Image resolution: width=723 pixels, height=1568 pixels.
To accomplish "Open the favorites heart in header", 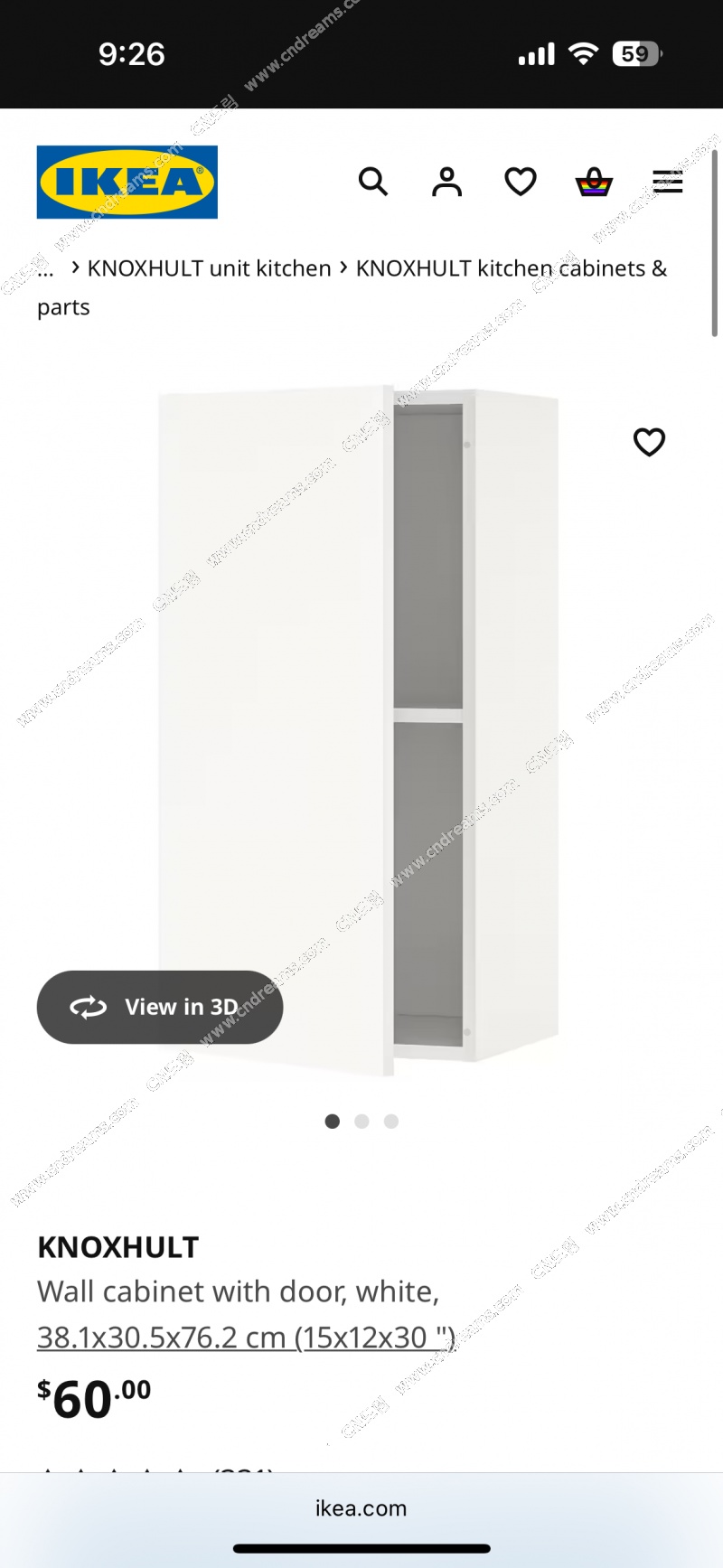I will pyautogui.click(x=520, y=182).
